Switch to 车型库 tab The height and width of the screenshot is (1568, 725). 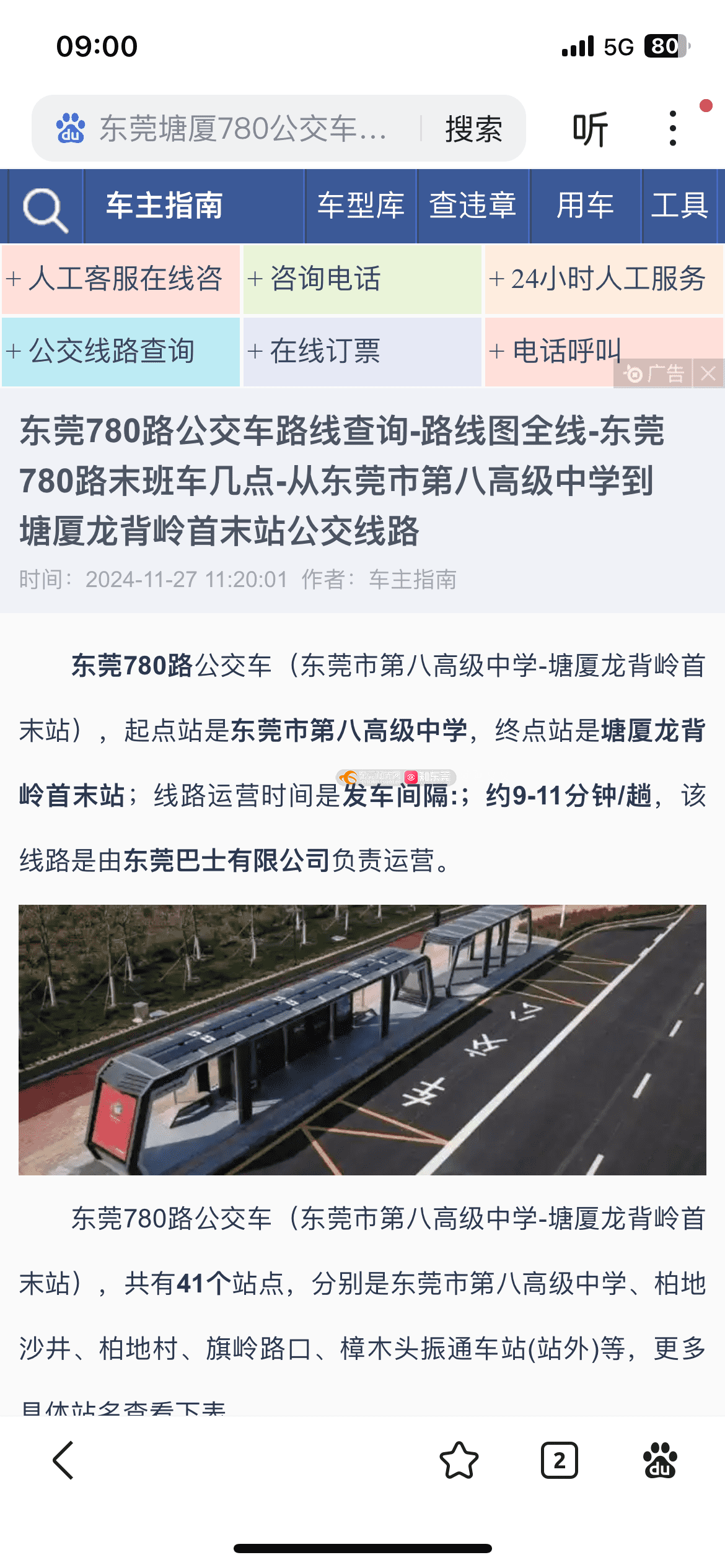click(x=361, y=206)
